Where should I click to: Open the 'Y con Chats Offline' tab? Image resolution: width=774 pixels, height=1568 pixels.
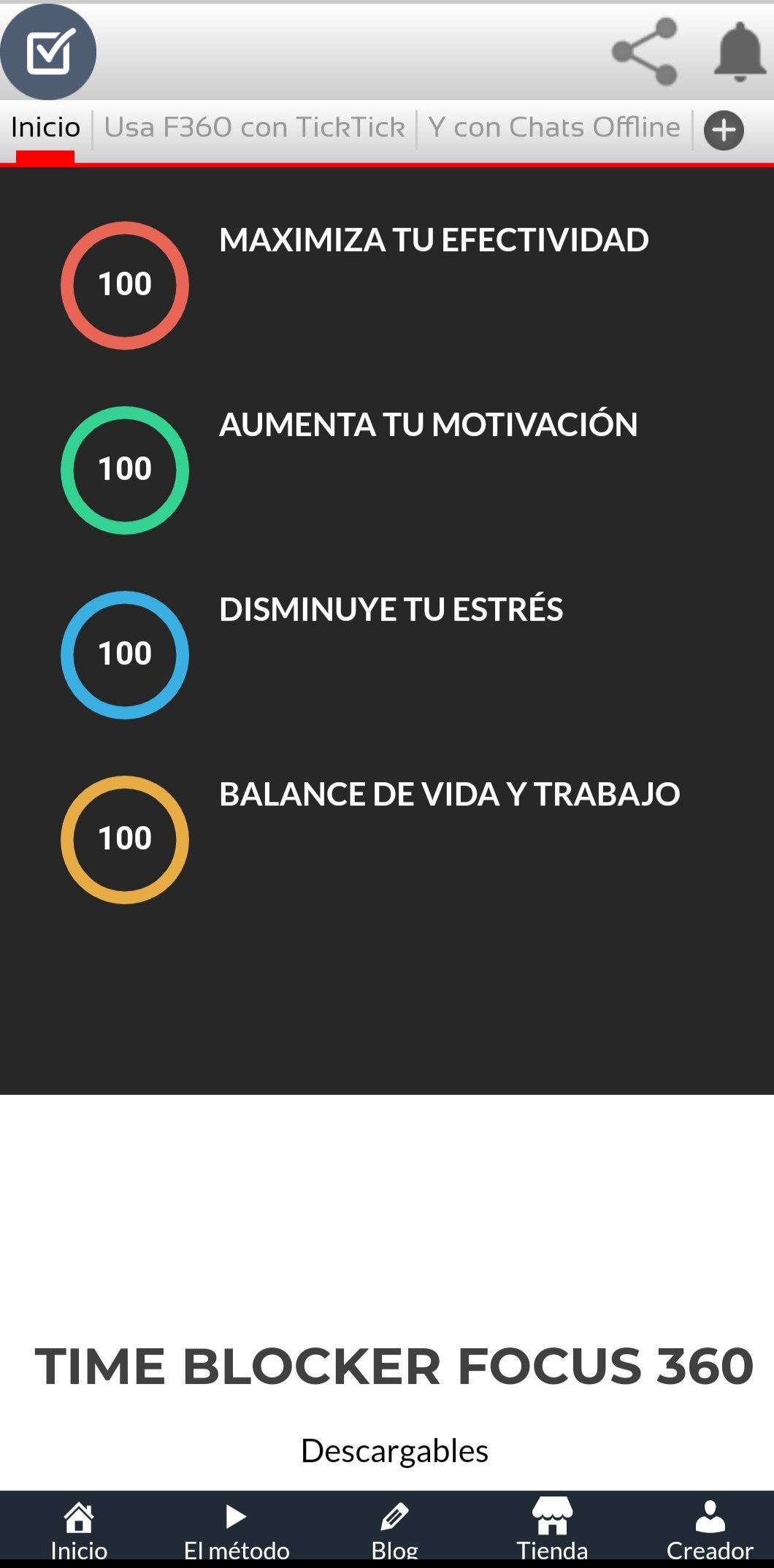(555, 127)
